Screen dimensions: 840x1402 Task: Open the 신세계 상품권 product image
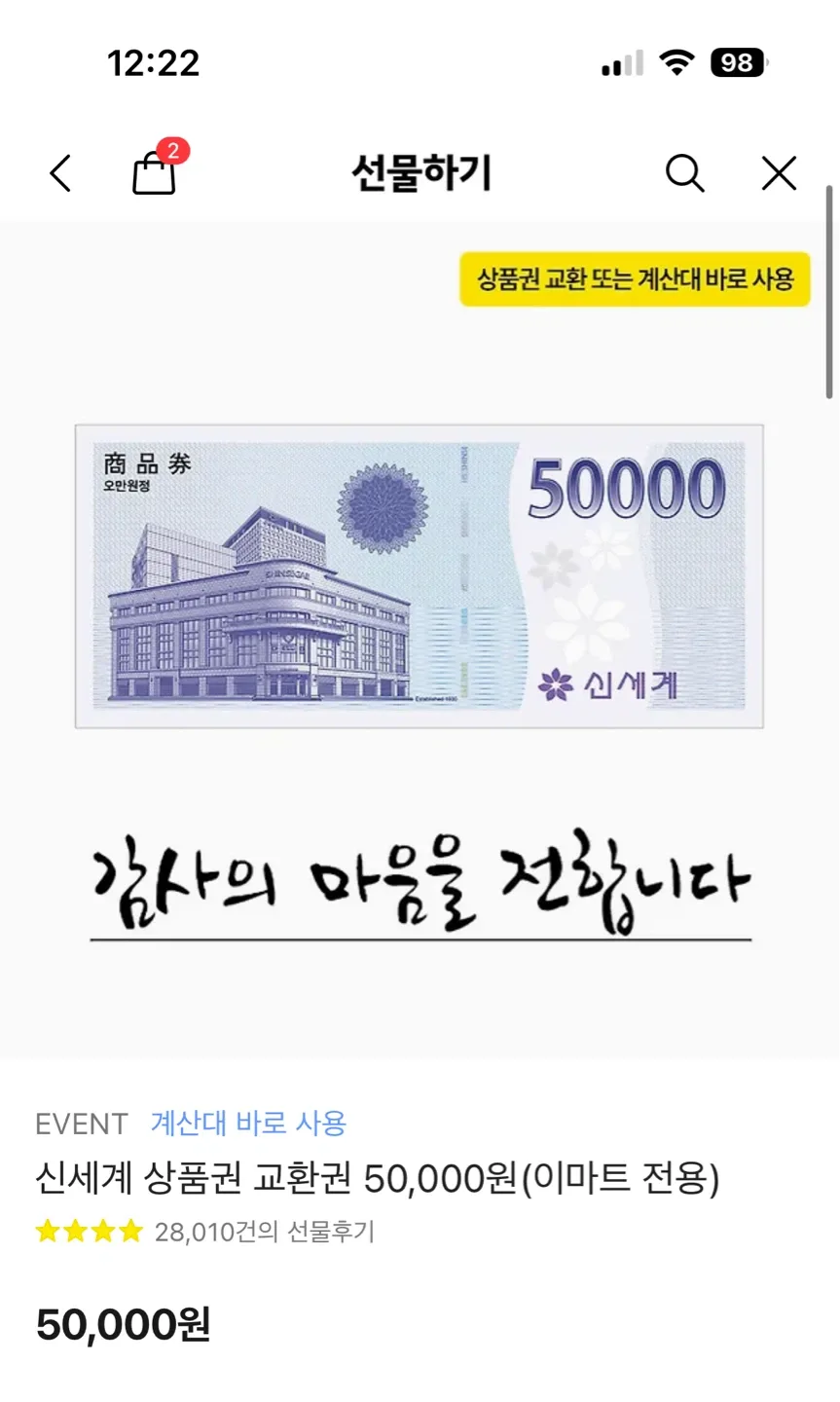(x=420, y=576)
